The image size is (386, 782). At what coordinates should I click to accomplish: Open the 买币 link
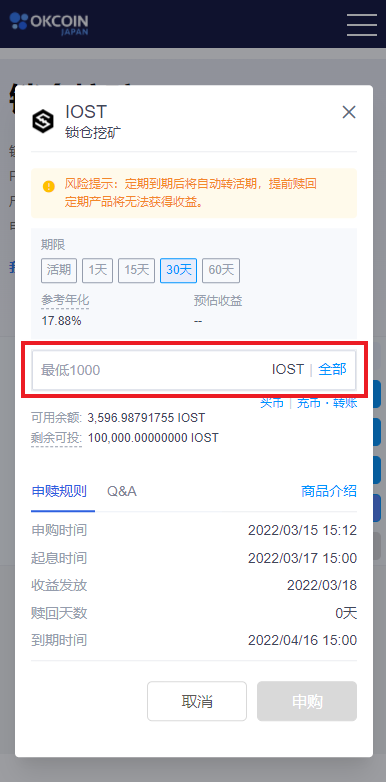272,403
